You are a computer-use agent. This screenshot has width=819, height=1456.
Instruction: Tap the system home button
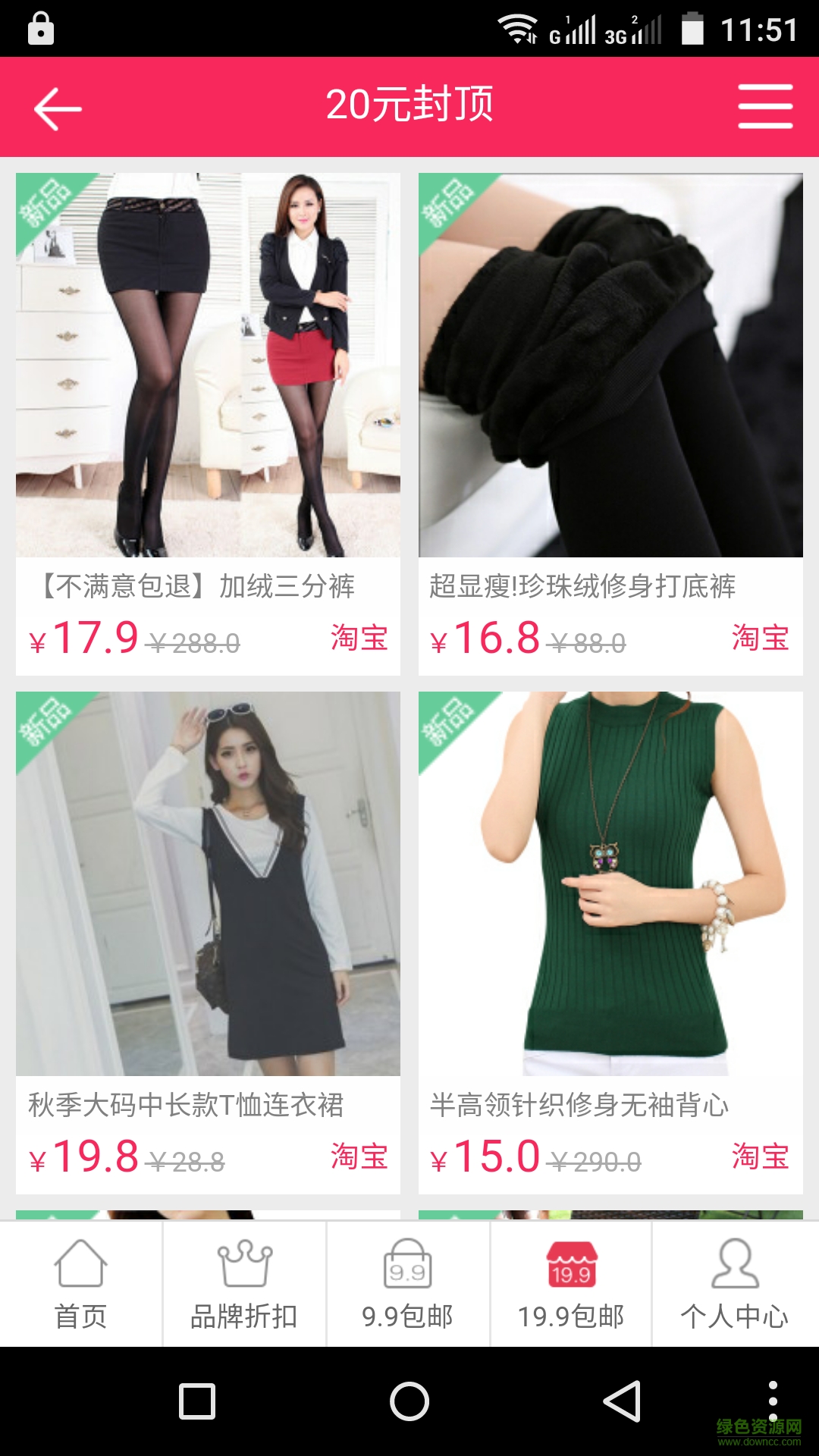(x=409, y=1401)
